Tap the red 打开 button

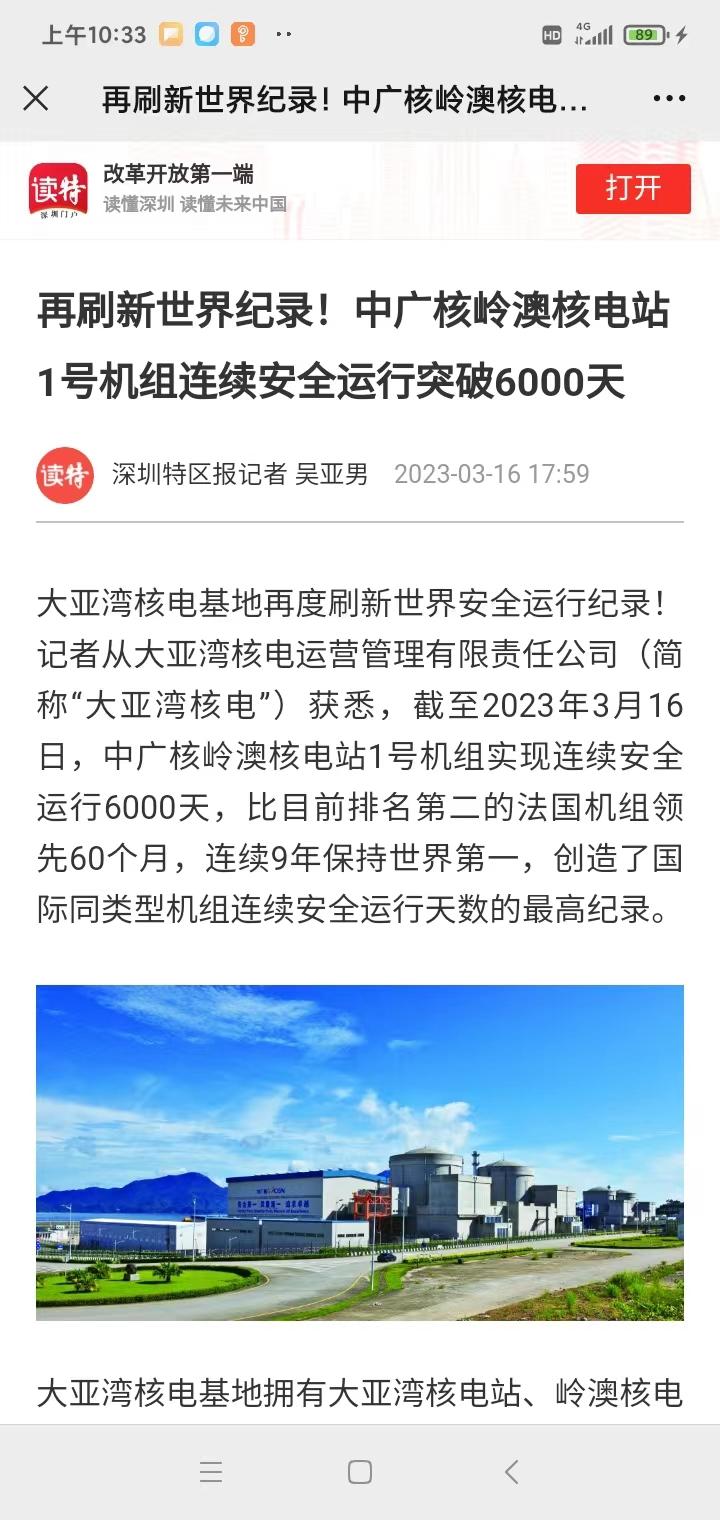pos(633,189)
